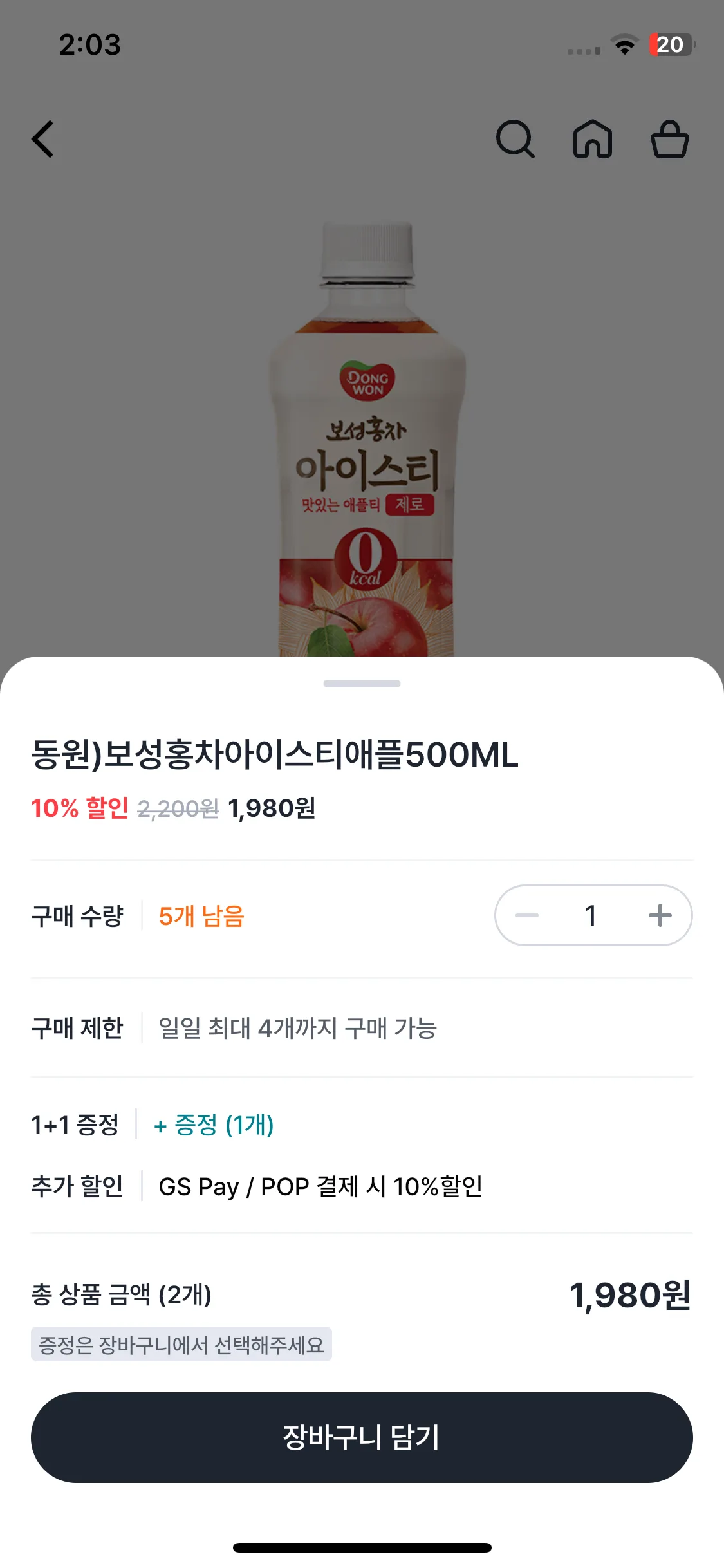Go to home via the house icon
724x1568 pixels.
tap(593, 139)
